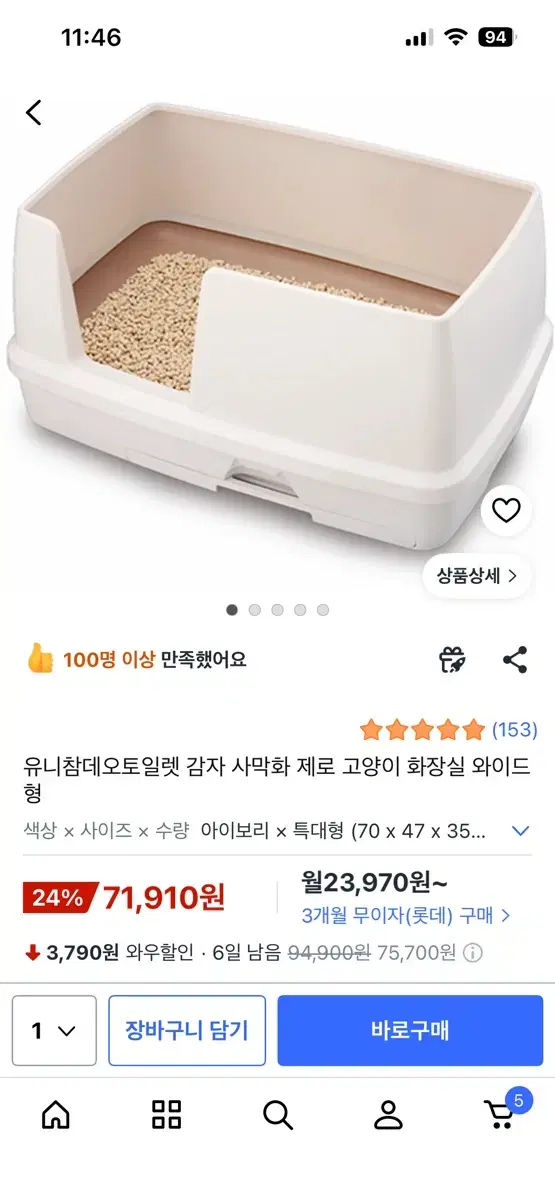This screenshot has height=1200, width=555.
Task: Share this product
Action: click(515, 659)
